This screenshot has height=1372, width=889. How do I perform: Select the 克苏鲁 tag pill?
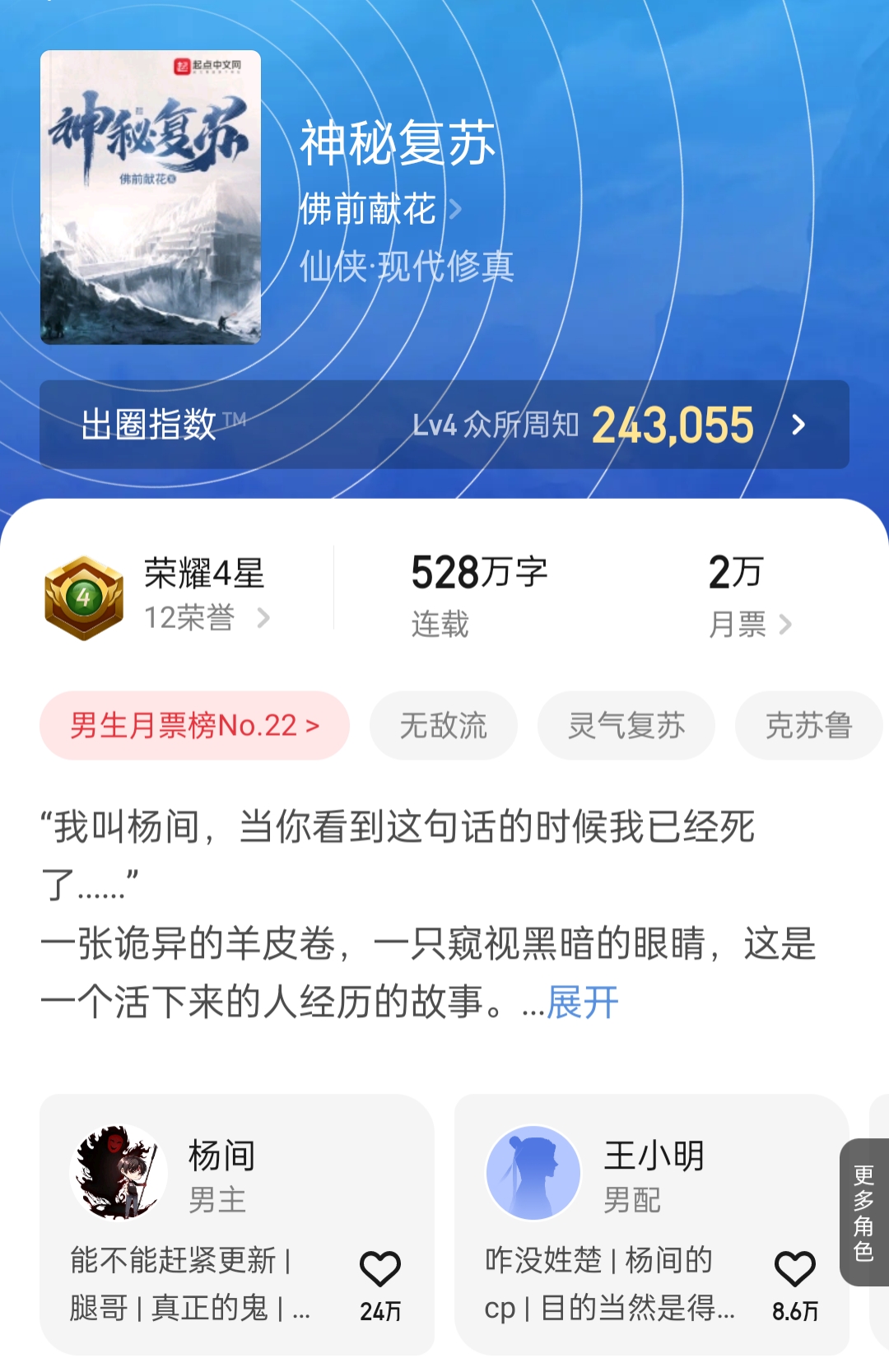click(x=808, y=725)
